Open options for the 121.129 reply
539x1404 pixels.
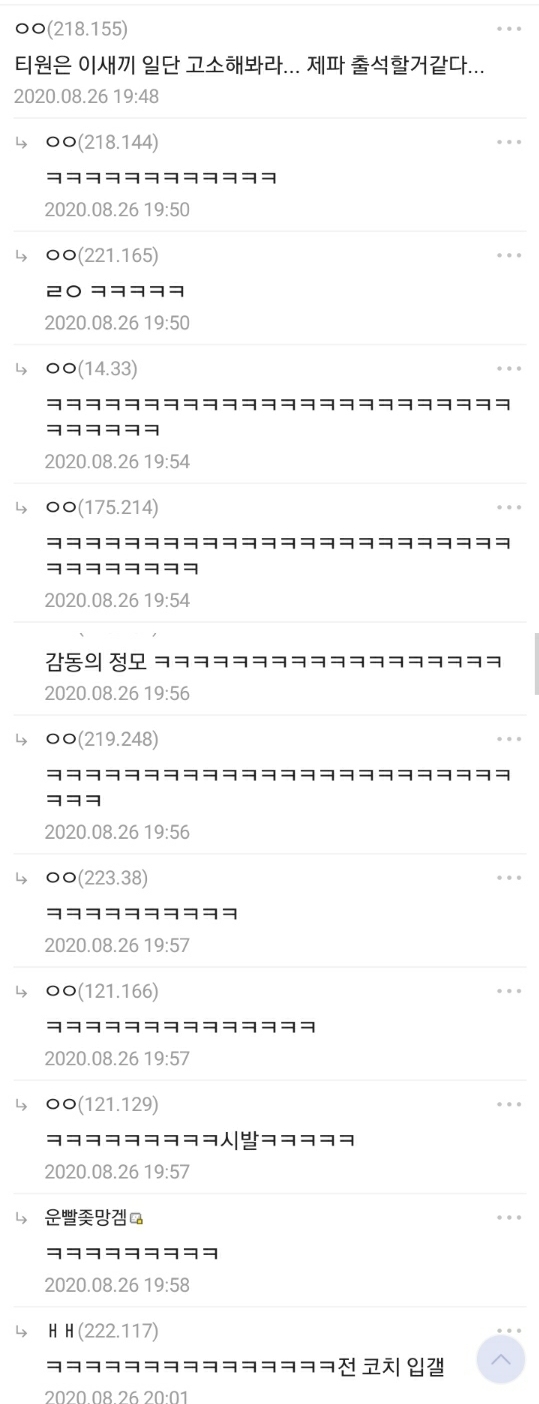(x=509, y=1105)
